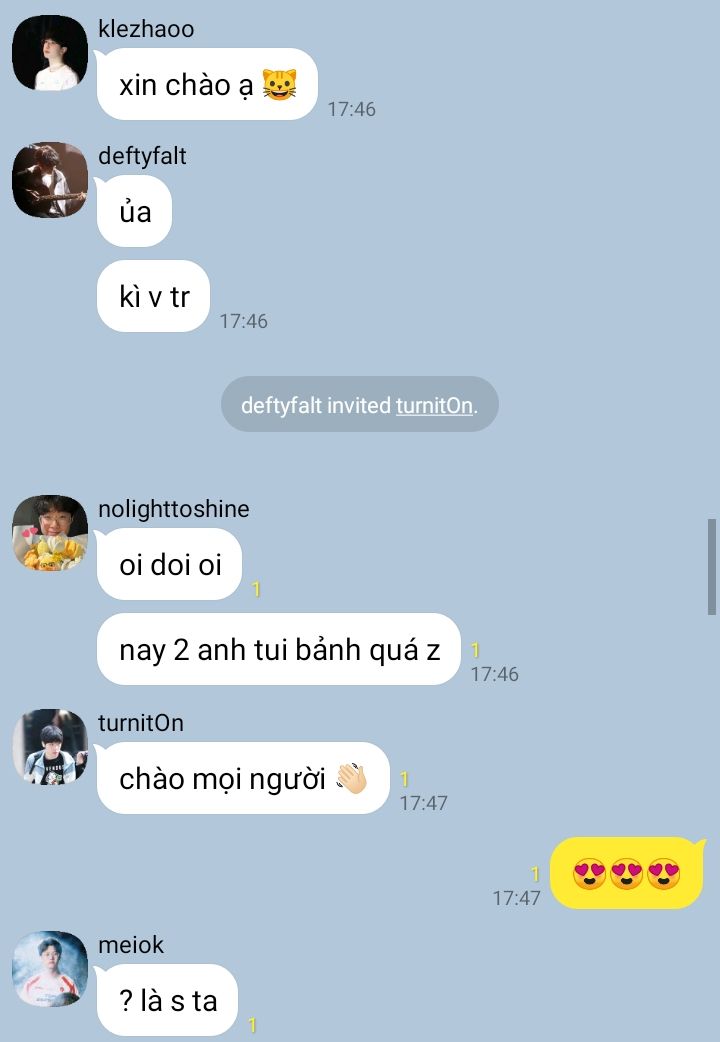Viewport: 720px width, 1042px height.
Task: Open klezhaoo's profile picture
Action: 49,53
